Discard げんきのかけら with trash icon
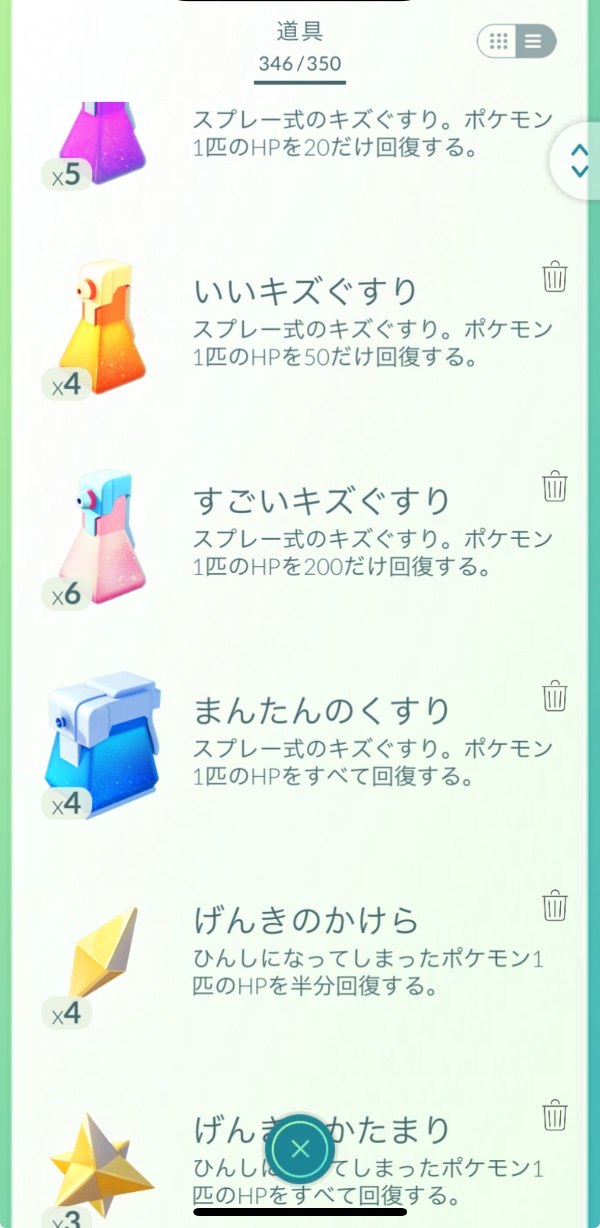The width and height of the screenshot is (600, 1228). tap(555, 906)
